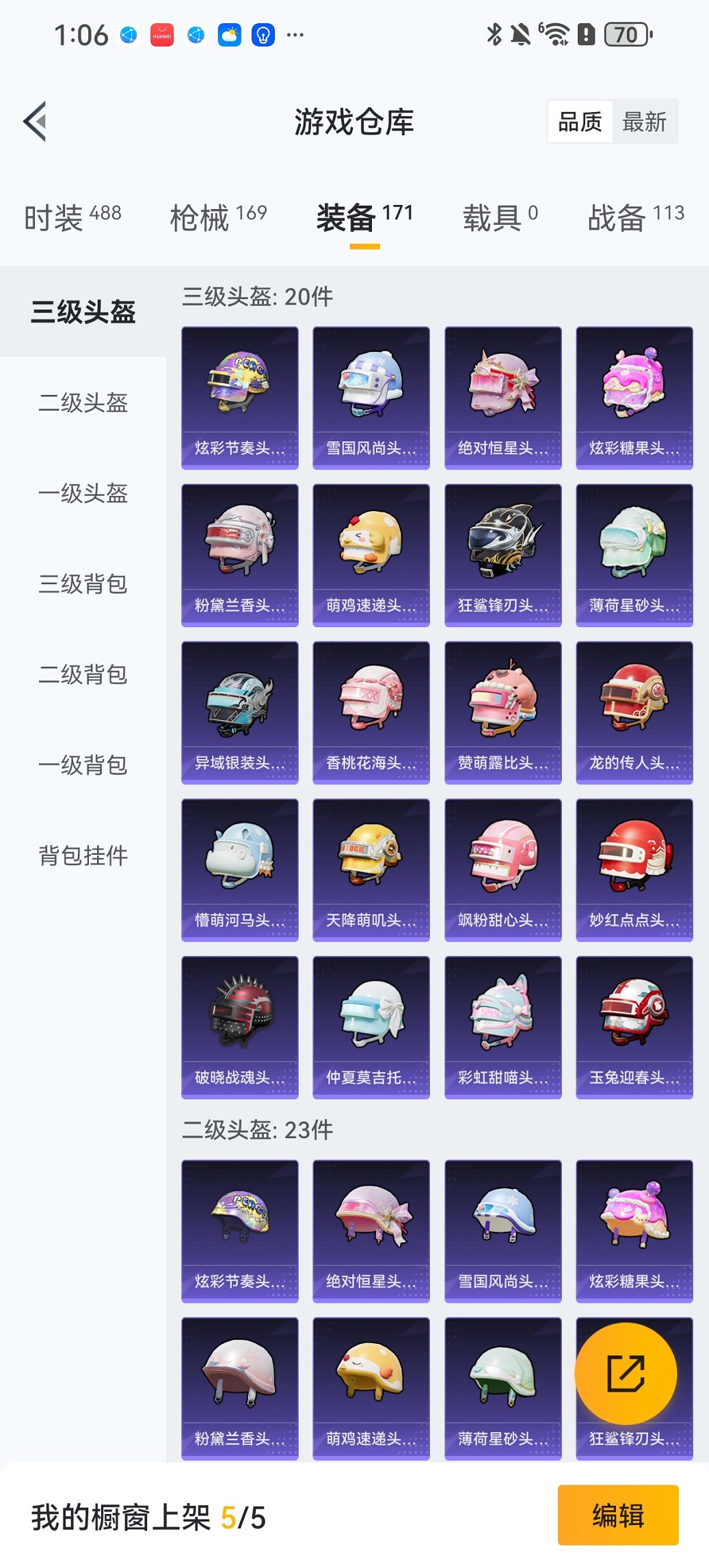Sort the warehouse by 品质
Screen dimensions: 709x1568
[x=580, y=122]
